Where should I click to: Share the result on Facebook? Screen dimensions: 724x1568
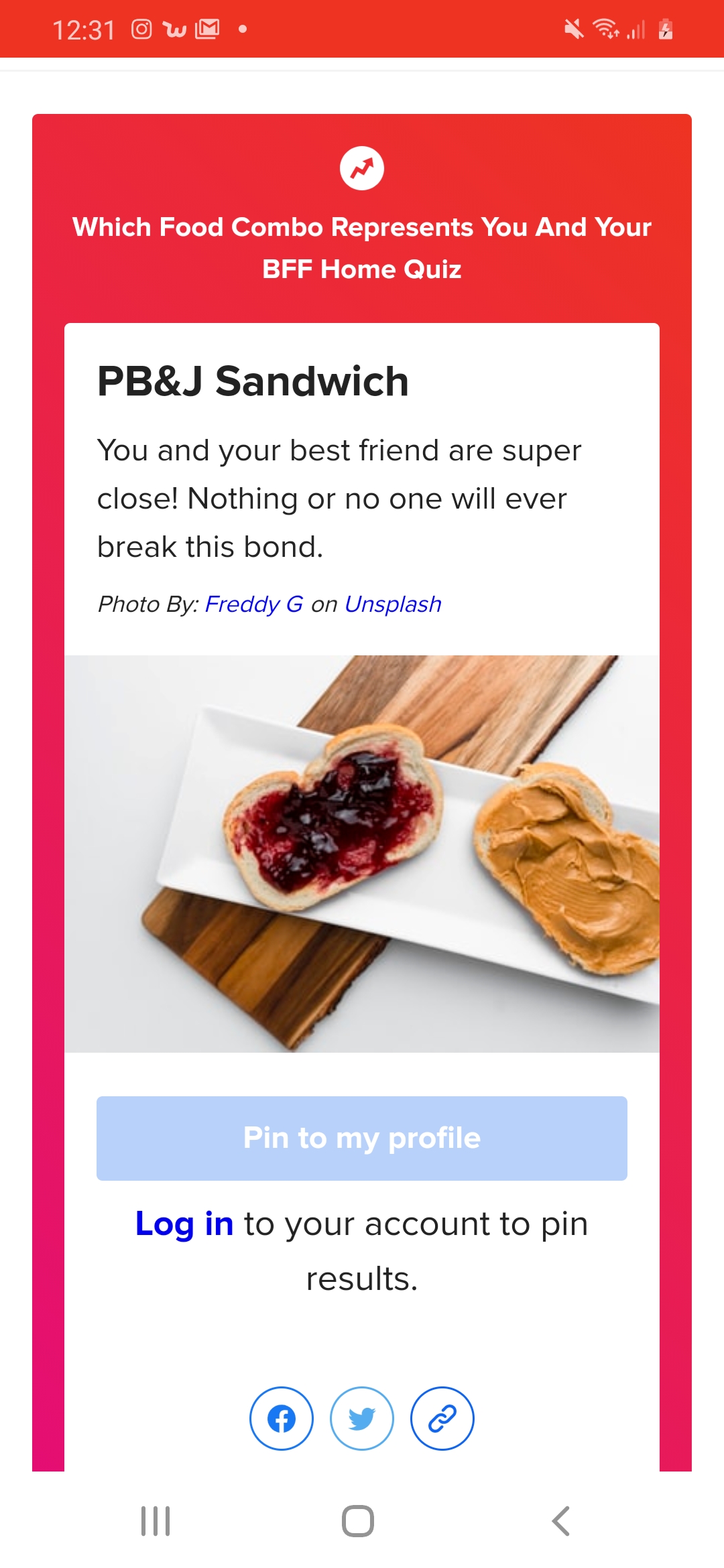282,1418
